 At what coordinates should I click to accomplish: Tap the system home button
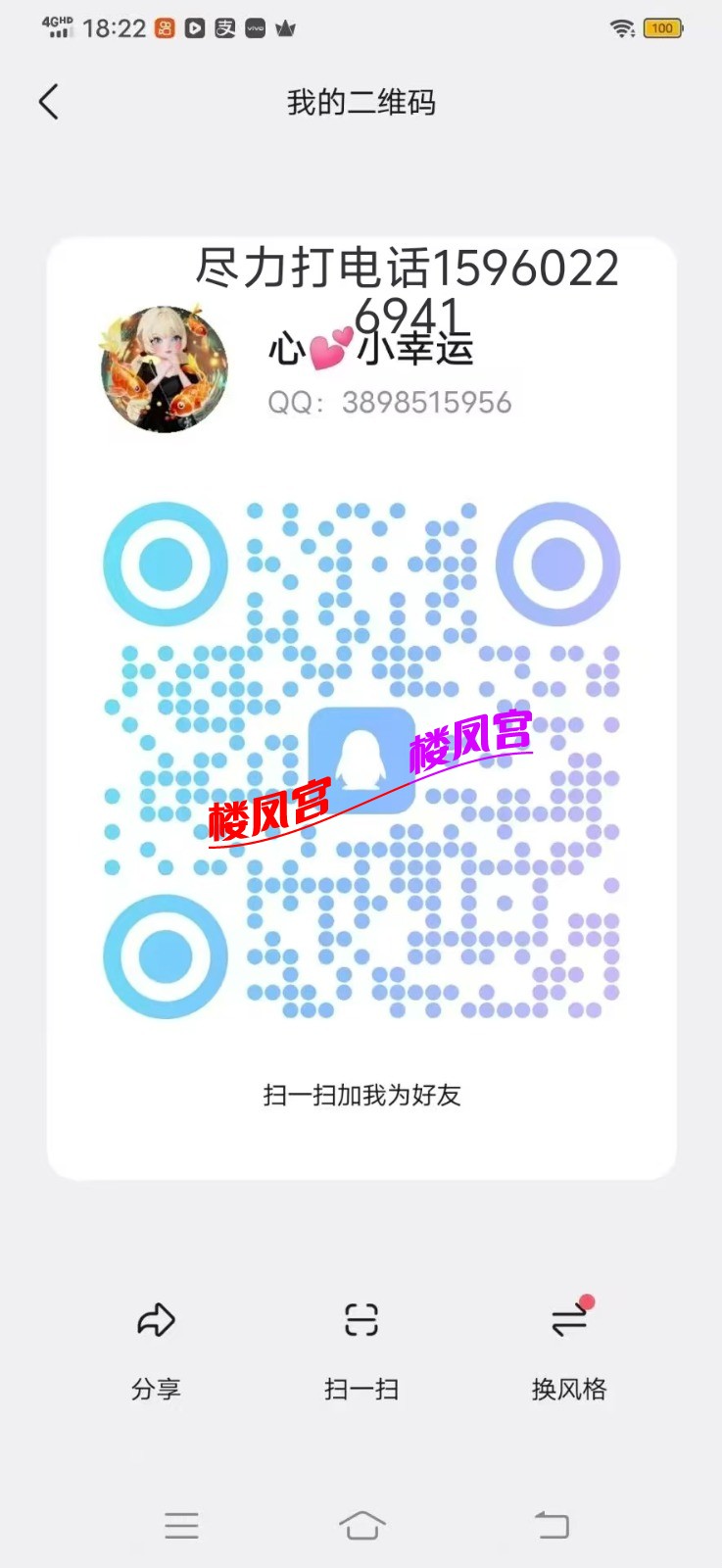pyautogui.click(x=361, y=1525)
